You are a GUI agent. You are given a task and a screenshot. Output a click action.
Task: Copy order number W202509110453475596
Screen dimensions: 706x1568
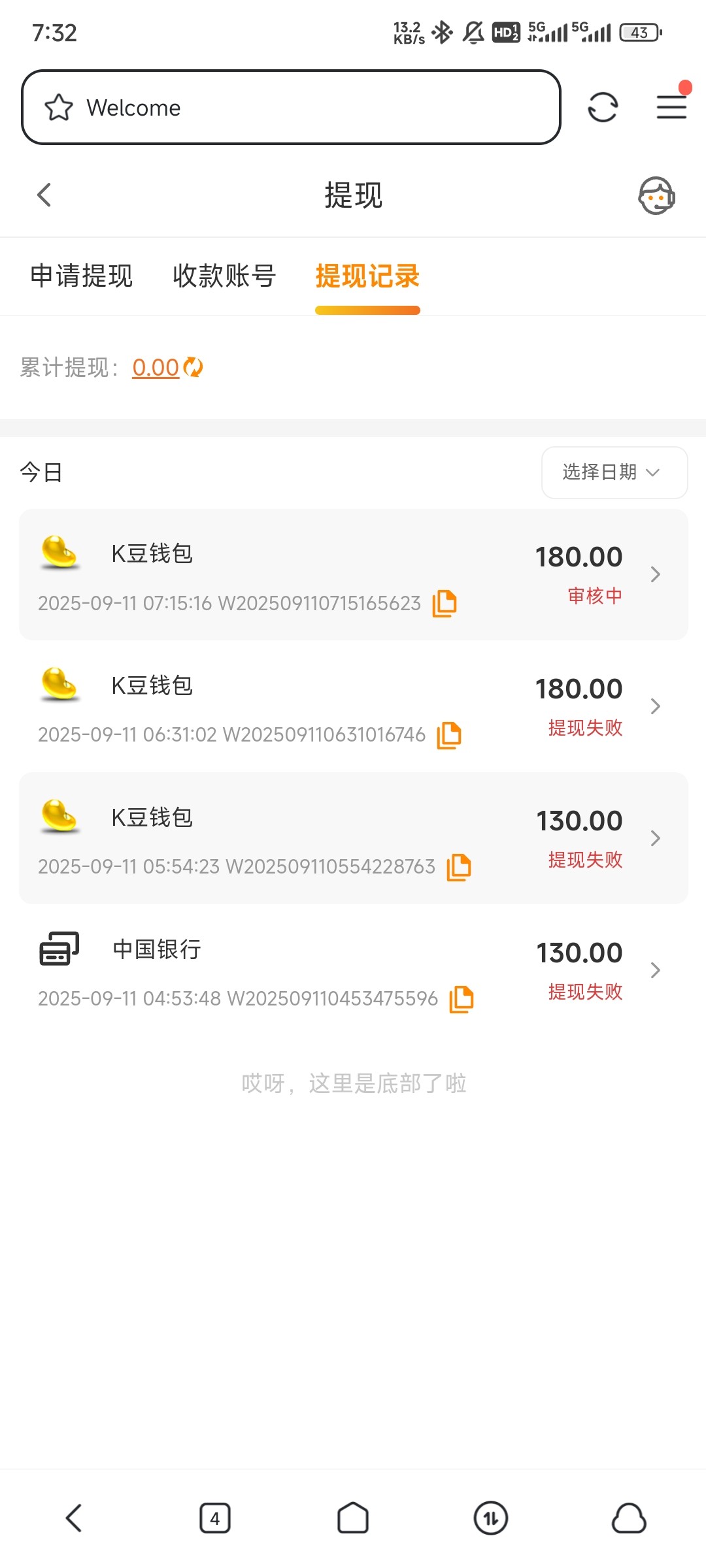click(x=462, y=999)
